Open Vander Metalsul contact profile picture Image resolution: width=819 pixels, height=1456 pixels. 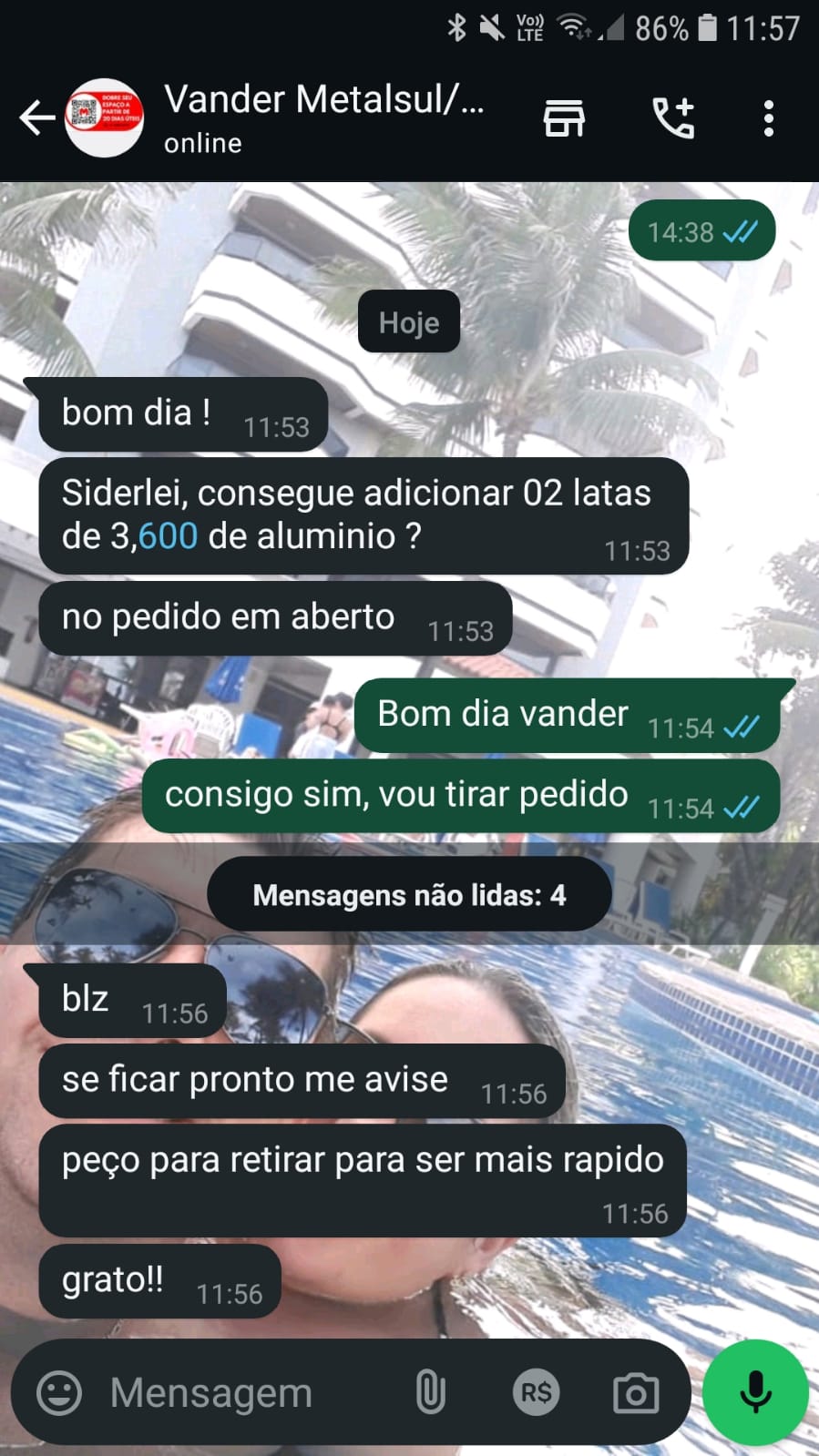[105, 118]
